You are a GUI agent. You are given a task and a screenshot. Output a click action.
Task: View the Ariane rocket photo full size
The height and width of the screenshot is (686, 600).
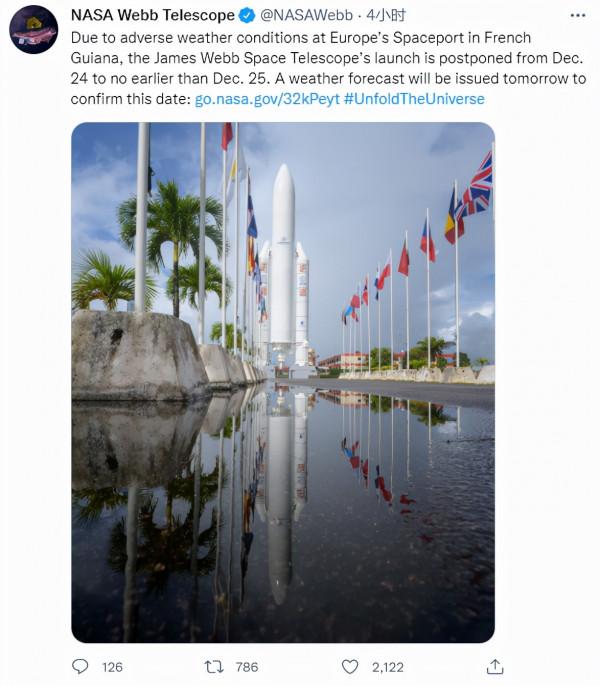click(283, 382)
